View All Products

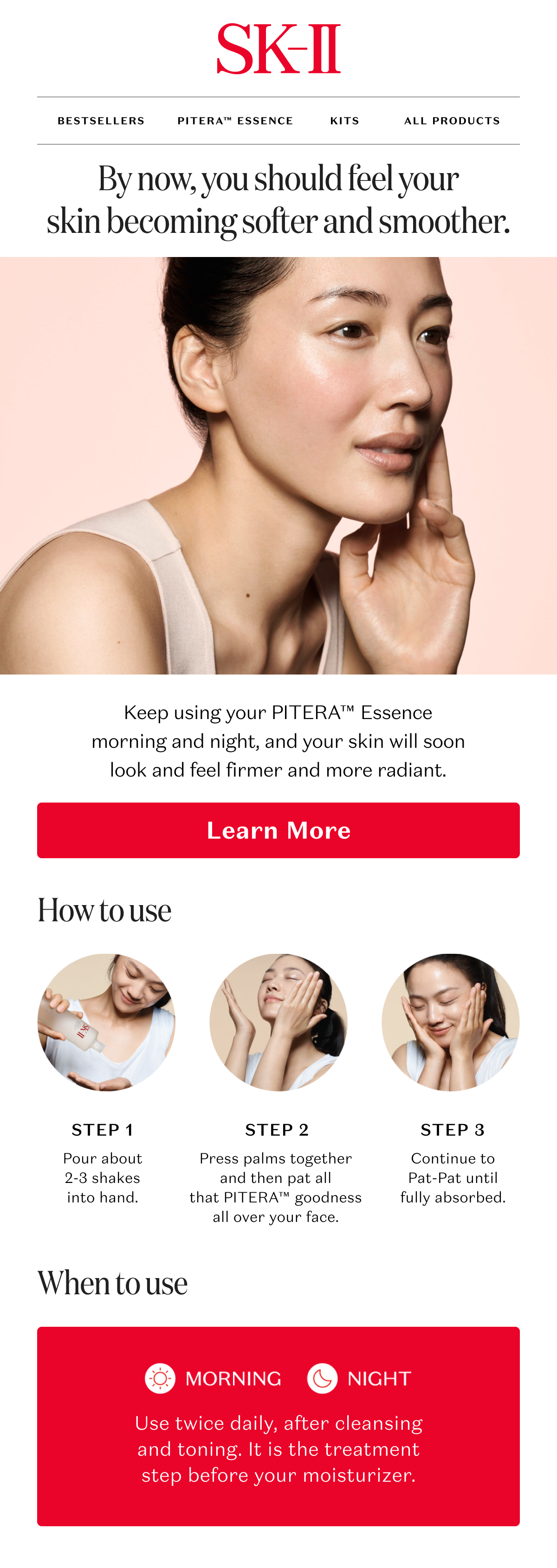pyautogui.click(x=452, y=121)
